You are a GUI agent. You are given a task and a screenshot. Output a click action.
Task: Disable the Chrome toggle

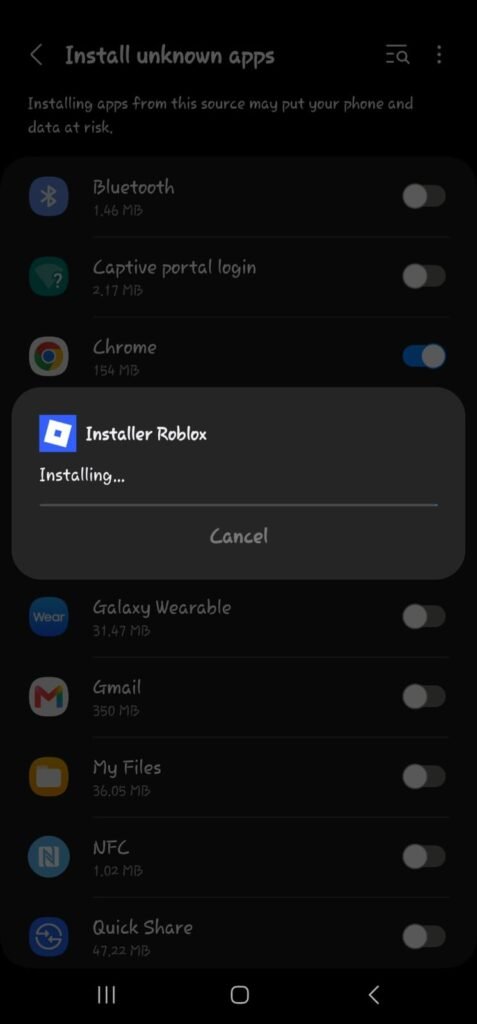pos(423,356)
